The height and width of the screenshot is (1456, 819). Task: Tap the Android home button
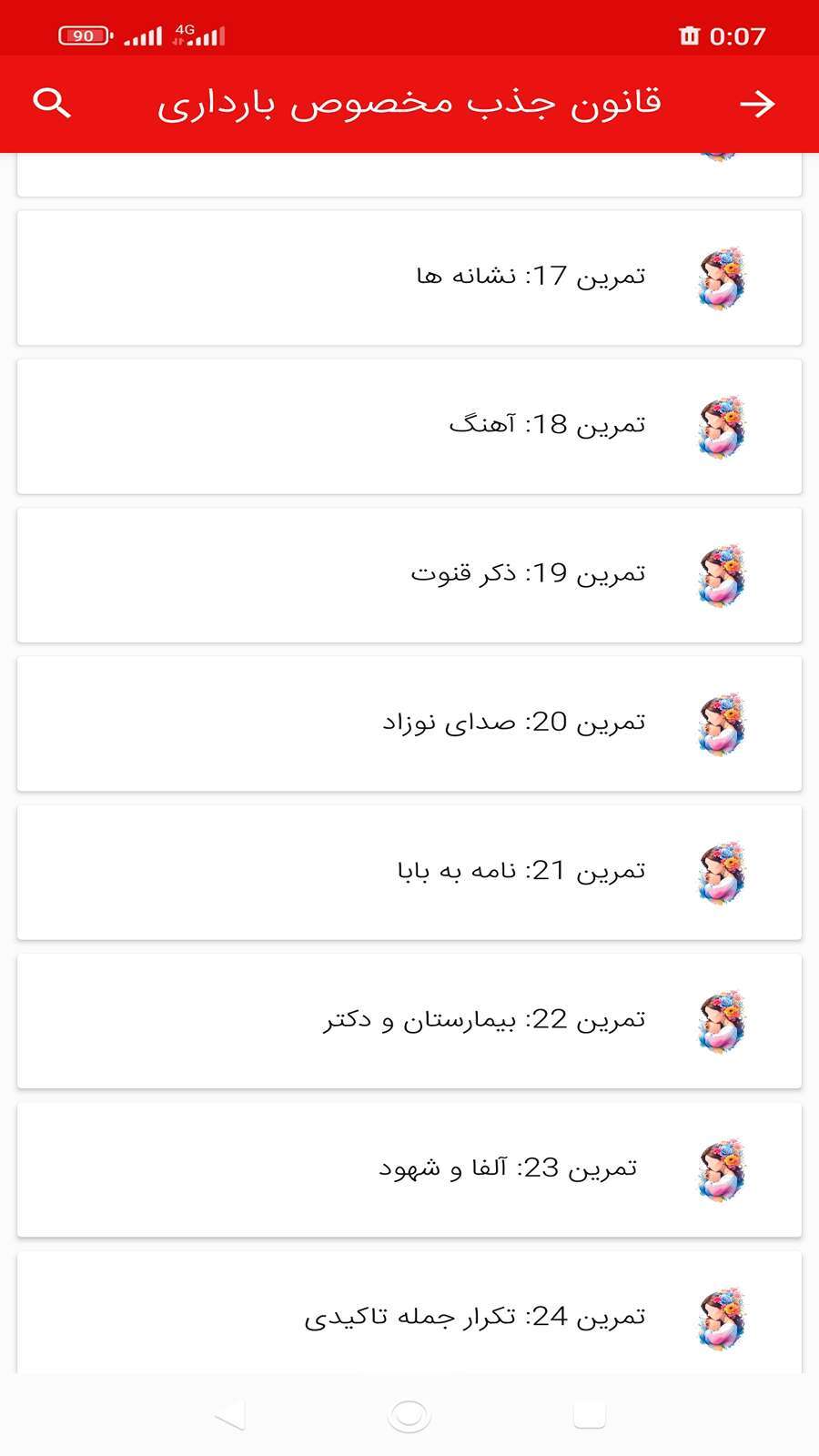tap(409, 1416)
